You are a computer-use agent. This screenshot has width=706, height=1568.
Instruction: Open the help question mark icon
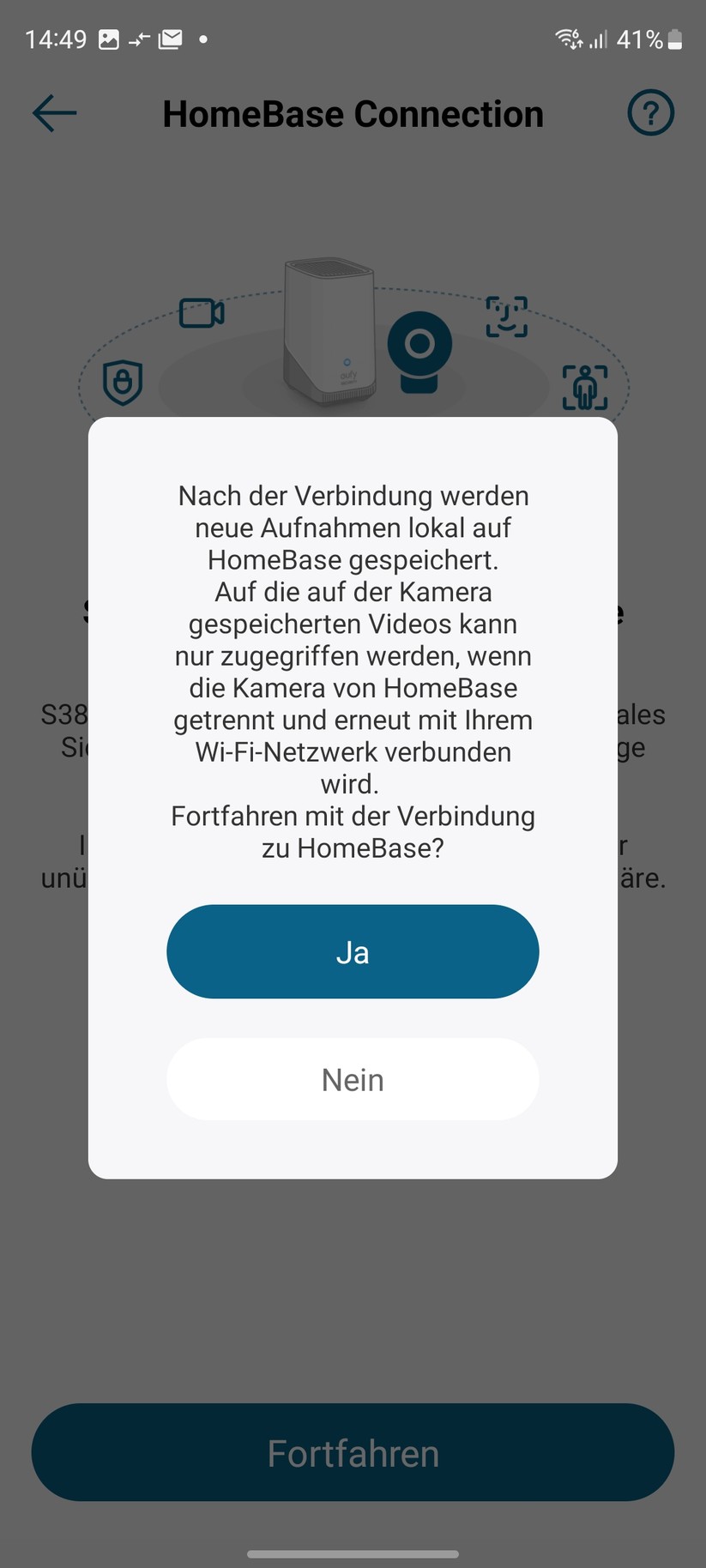pyautogui.click(x=650, y=112)
